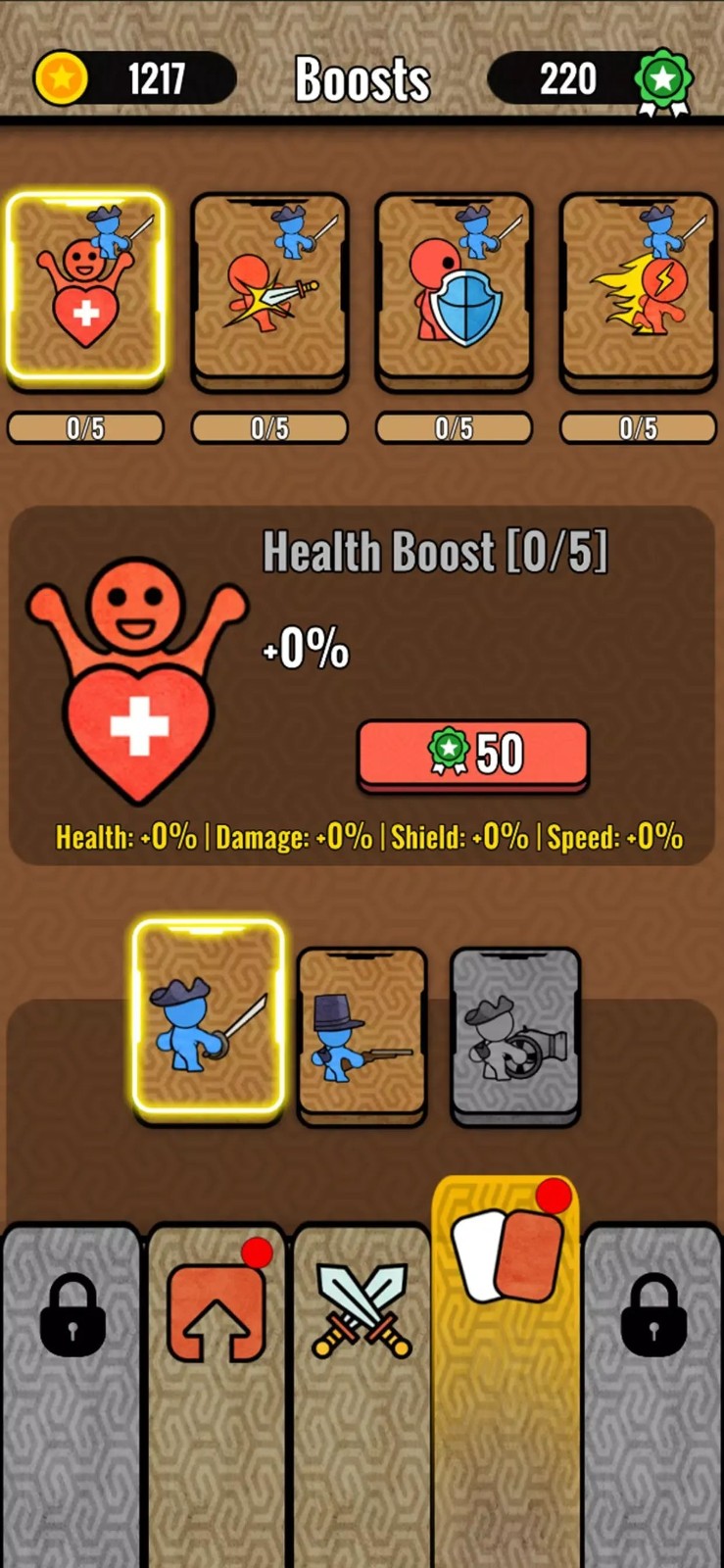Choose the rifleman unit card
The image size is (724, 1568).
point(362,1032)
